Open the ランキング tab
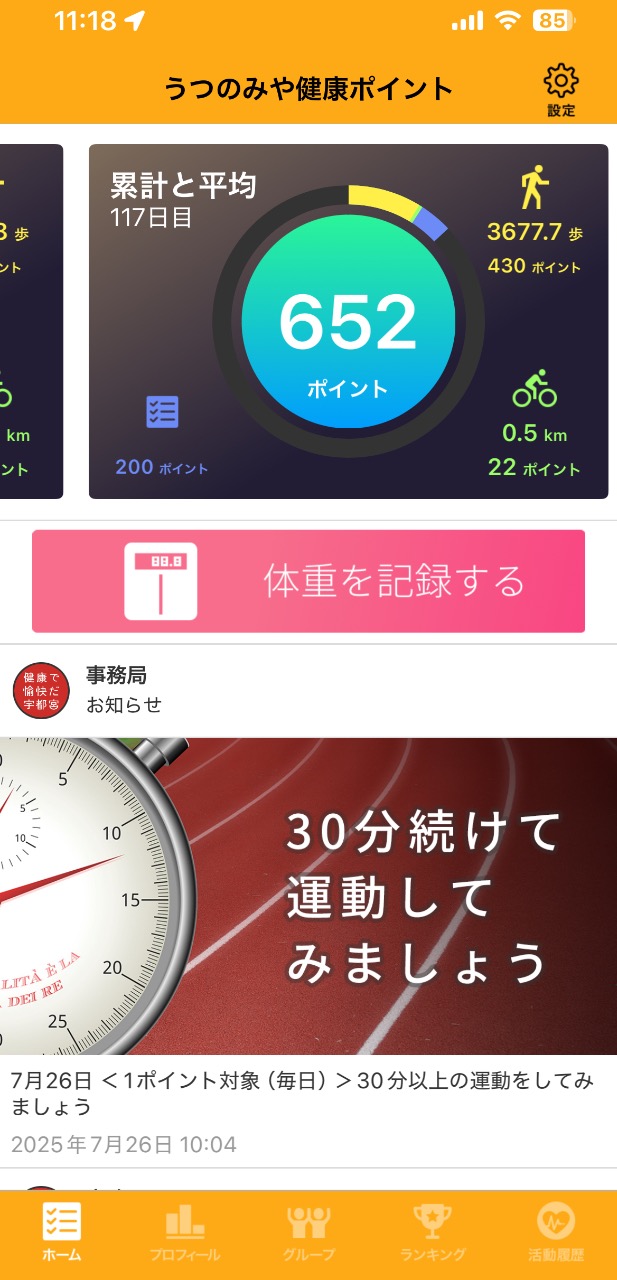The width and height of the screenshot is (617, 1280). tap(433, 1234)
